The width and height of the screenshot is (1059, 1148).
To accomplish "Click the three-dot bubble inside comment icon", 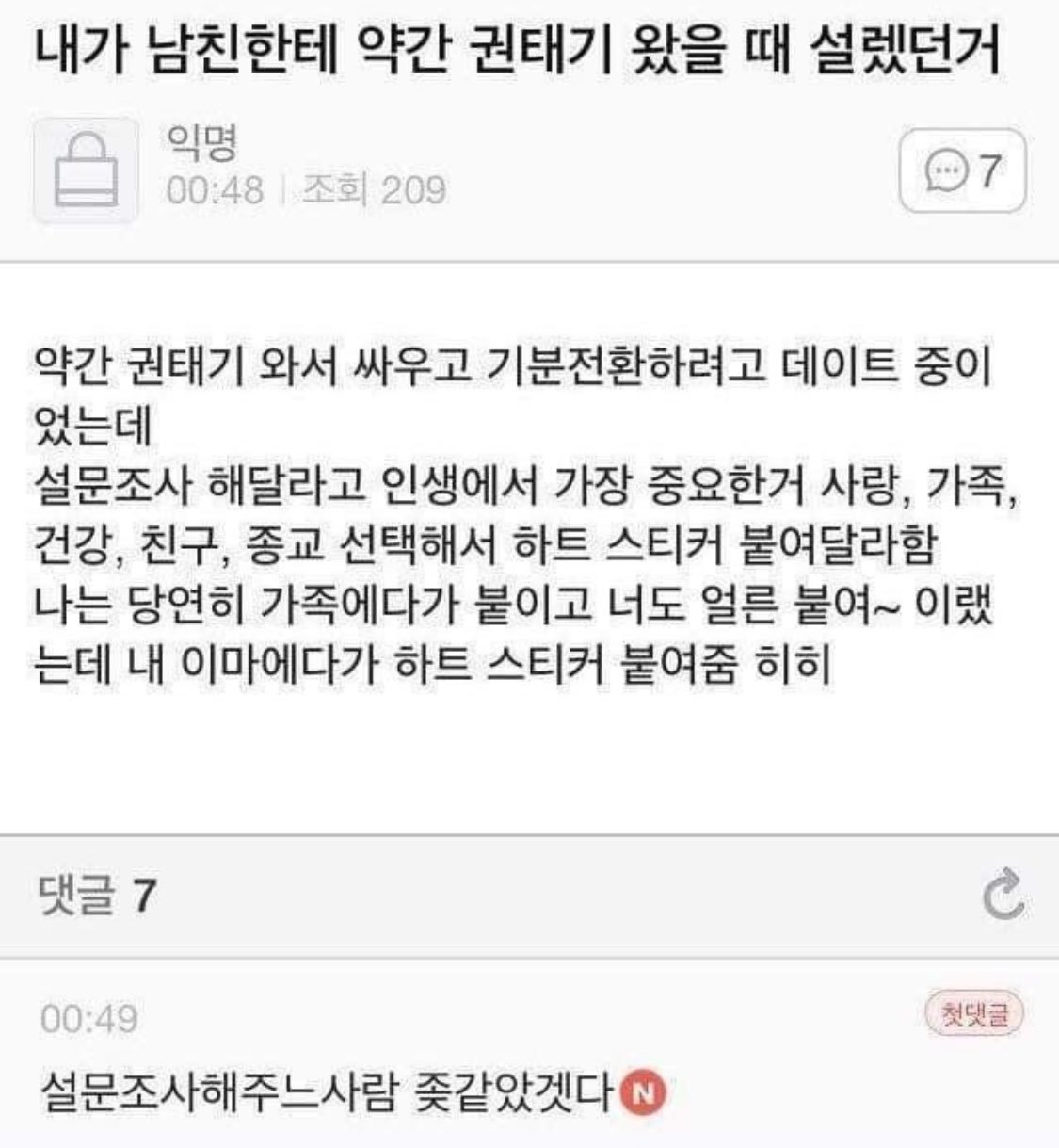I will point(949,170).
